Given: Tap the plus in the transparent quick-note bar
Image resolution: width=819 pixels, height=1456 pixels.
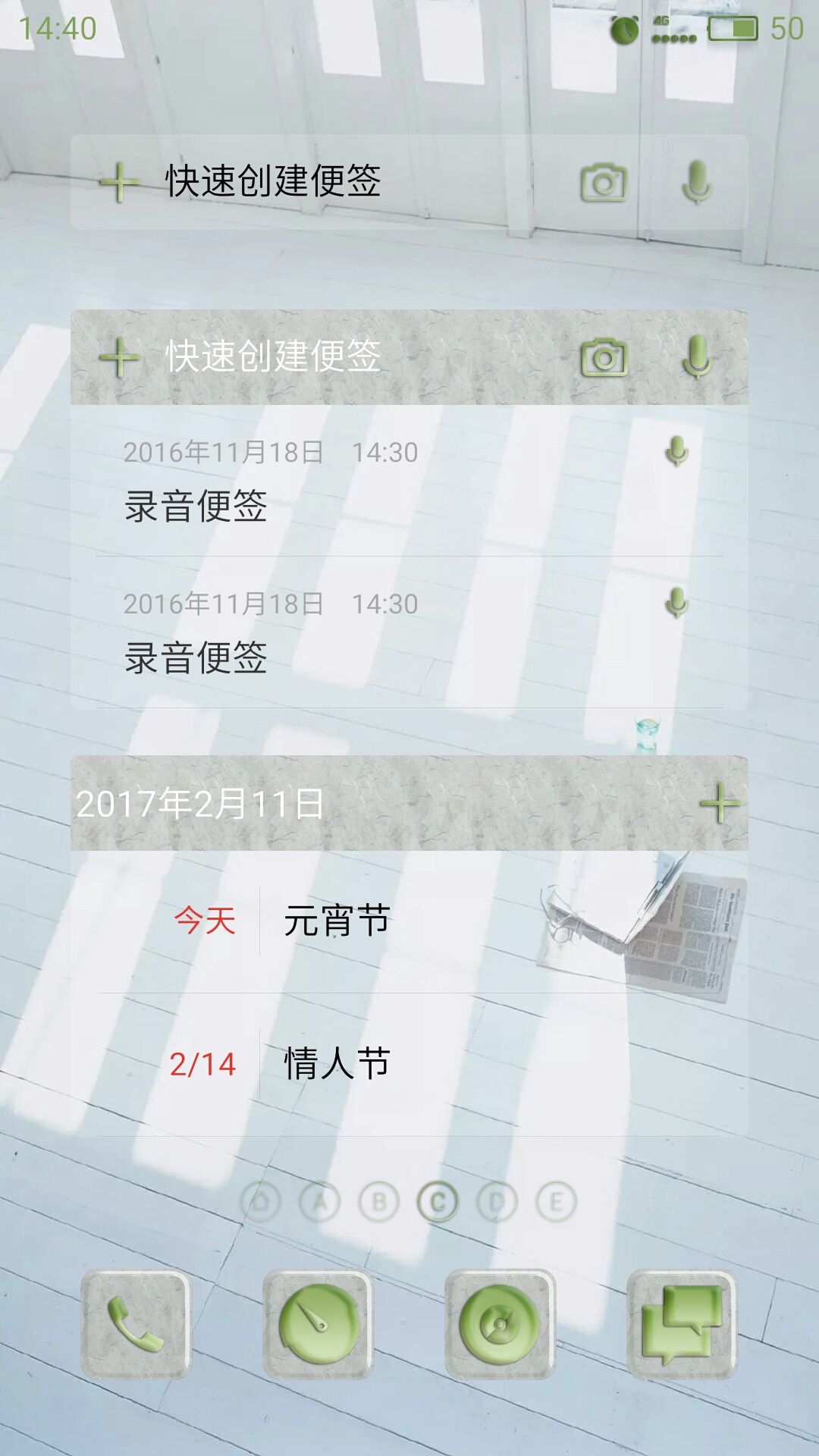Looking at the screenshot, I should pyautogui.click(x=119, y=182).
